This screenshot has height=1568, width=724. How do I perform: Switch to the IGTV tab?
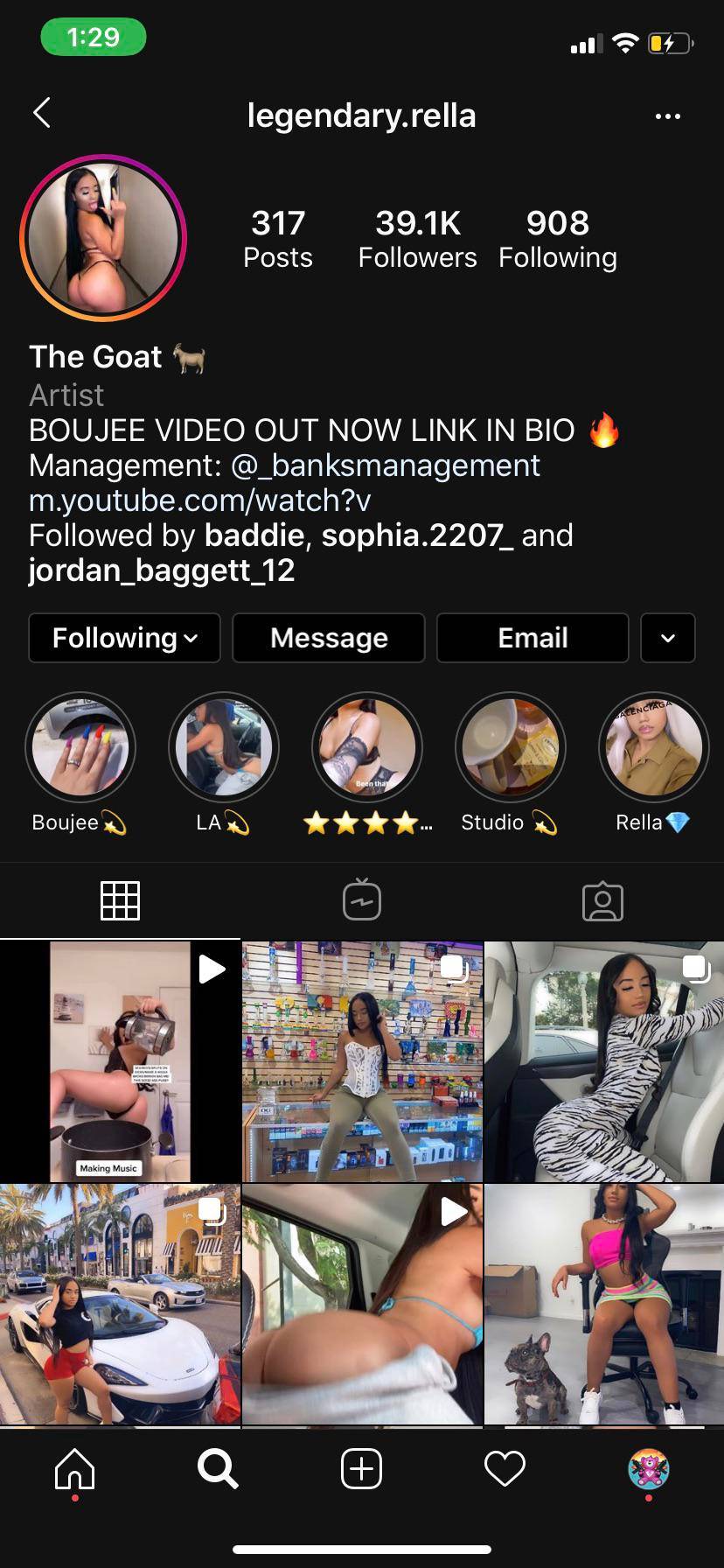point(361,900)
